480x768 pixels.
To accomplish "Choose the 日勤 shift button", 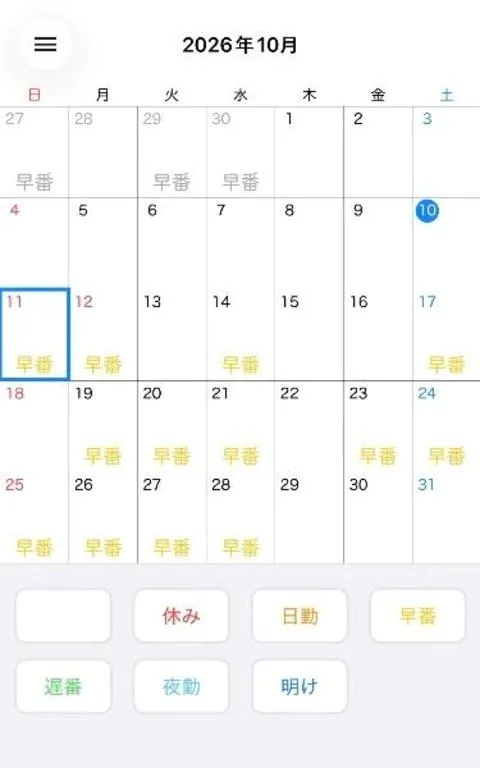I will [300, 616].
